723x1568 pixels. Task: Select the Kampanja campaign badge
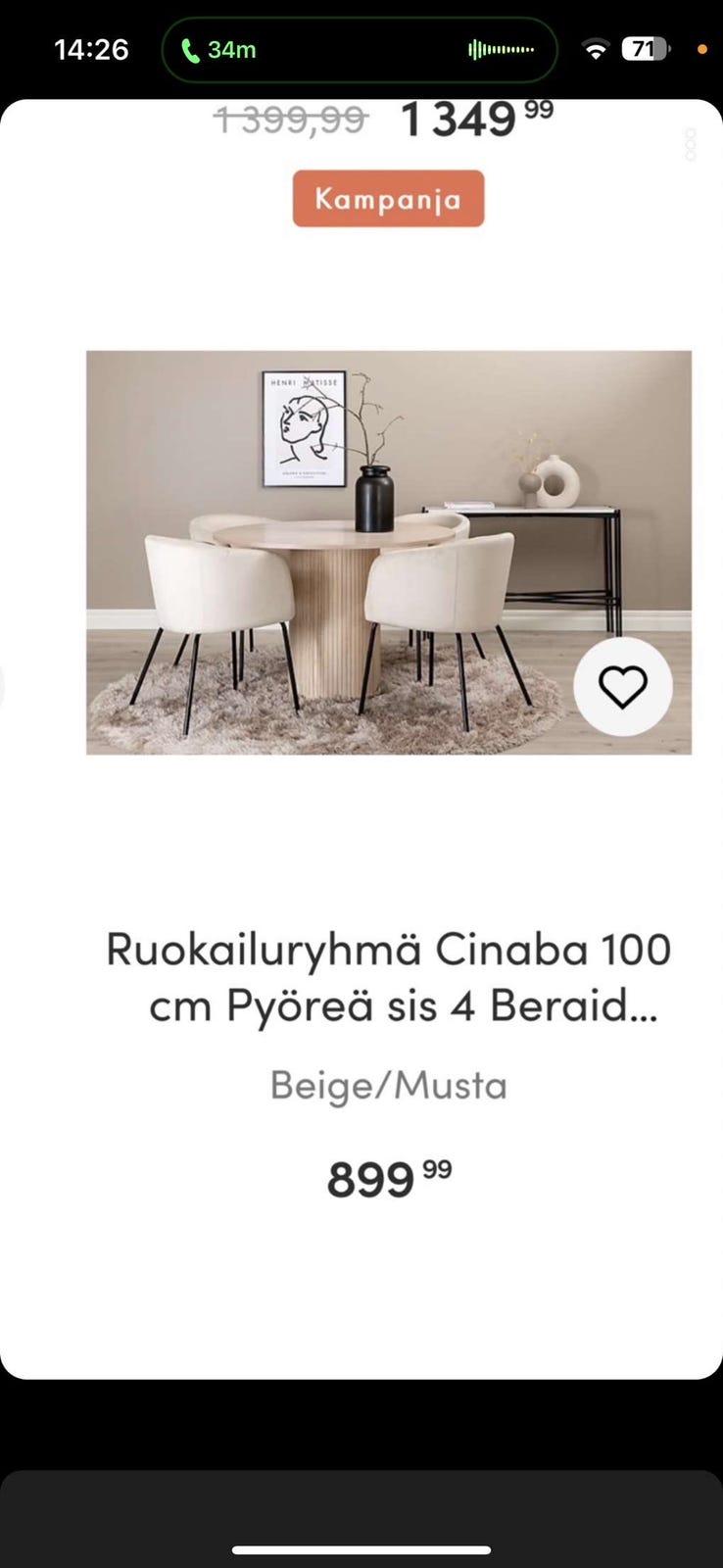pos(388,199)
